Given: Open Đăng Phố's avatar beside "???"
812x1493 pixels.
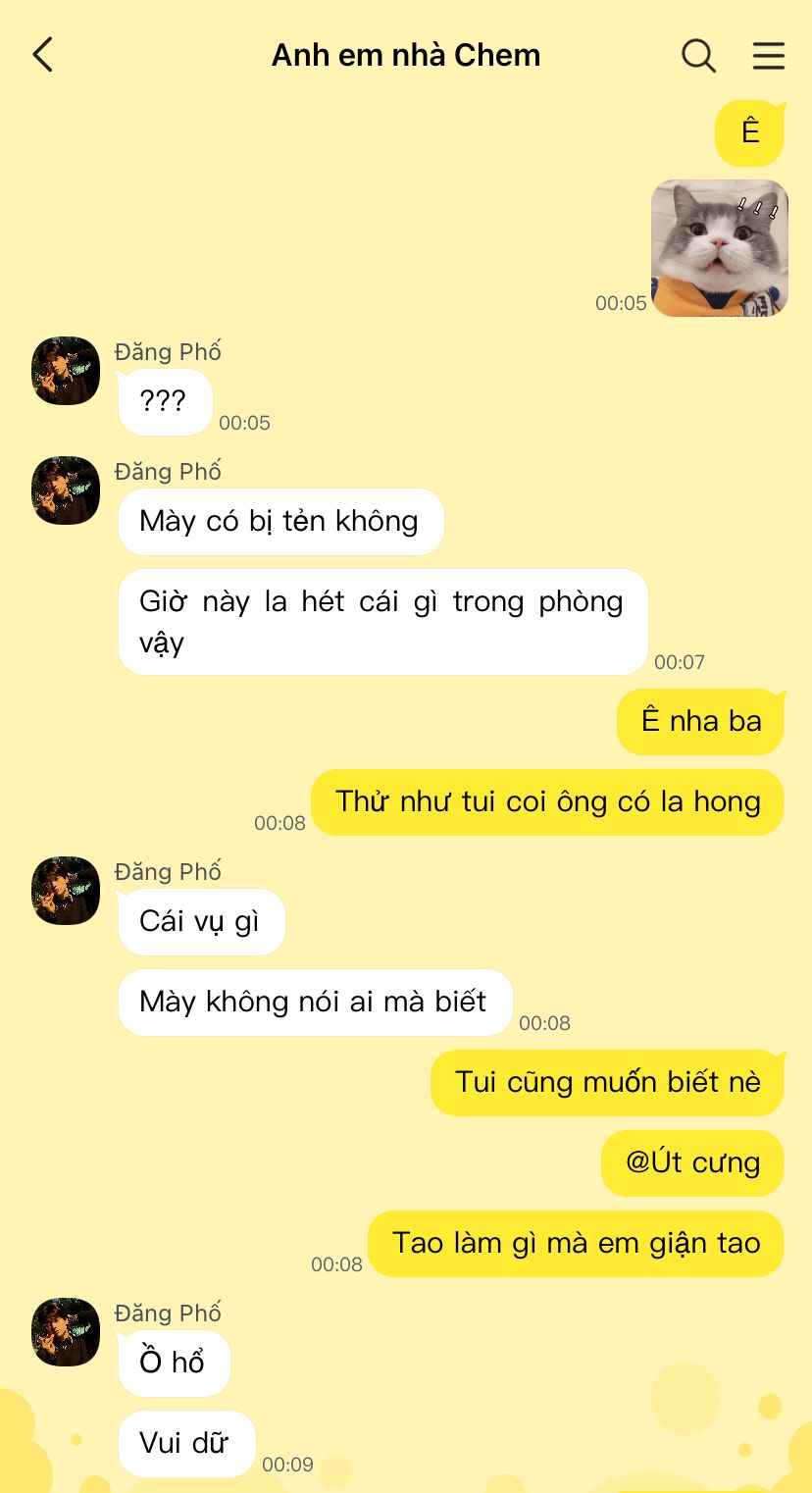Looking at the screenshot, I should tap(66, 371).
